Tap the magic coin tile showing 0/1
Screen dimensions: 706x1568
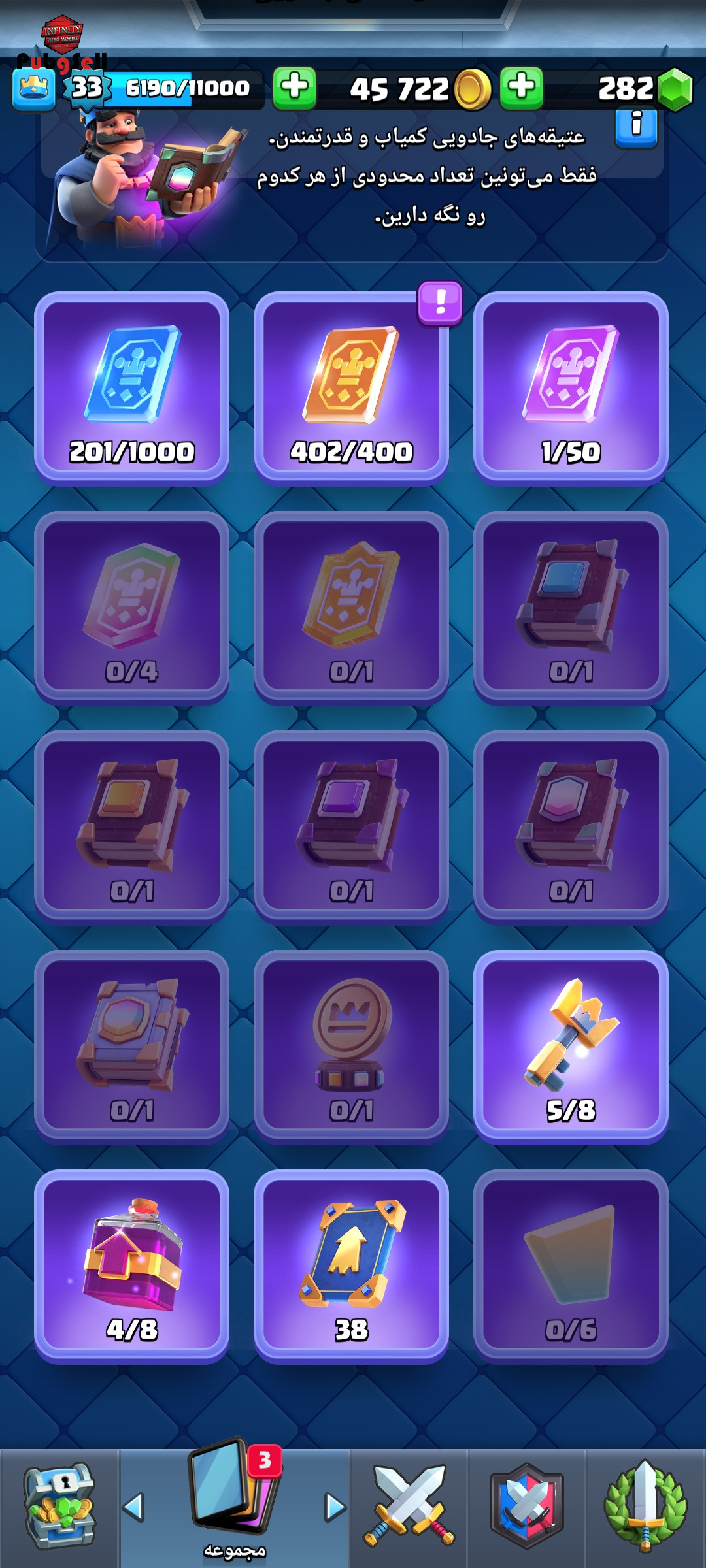351,1047
